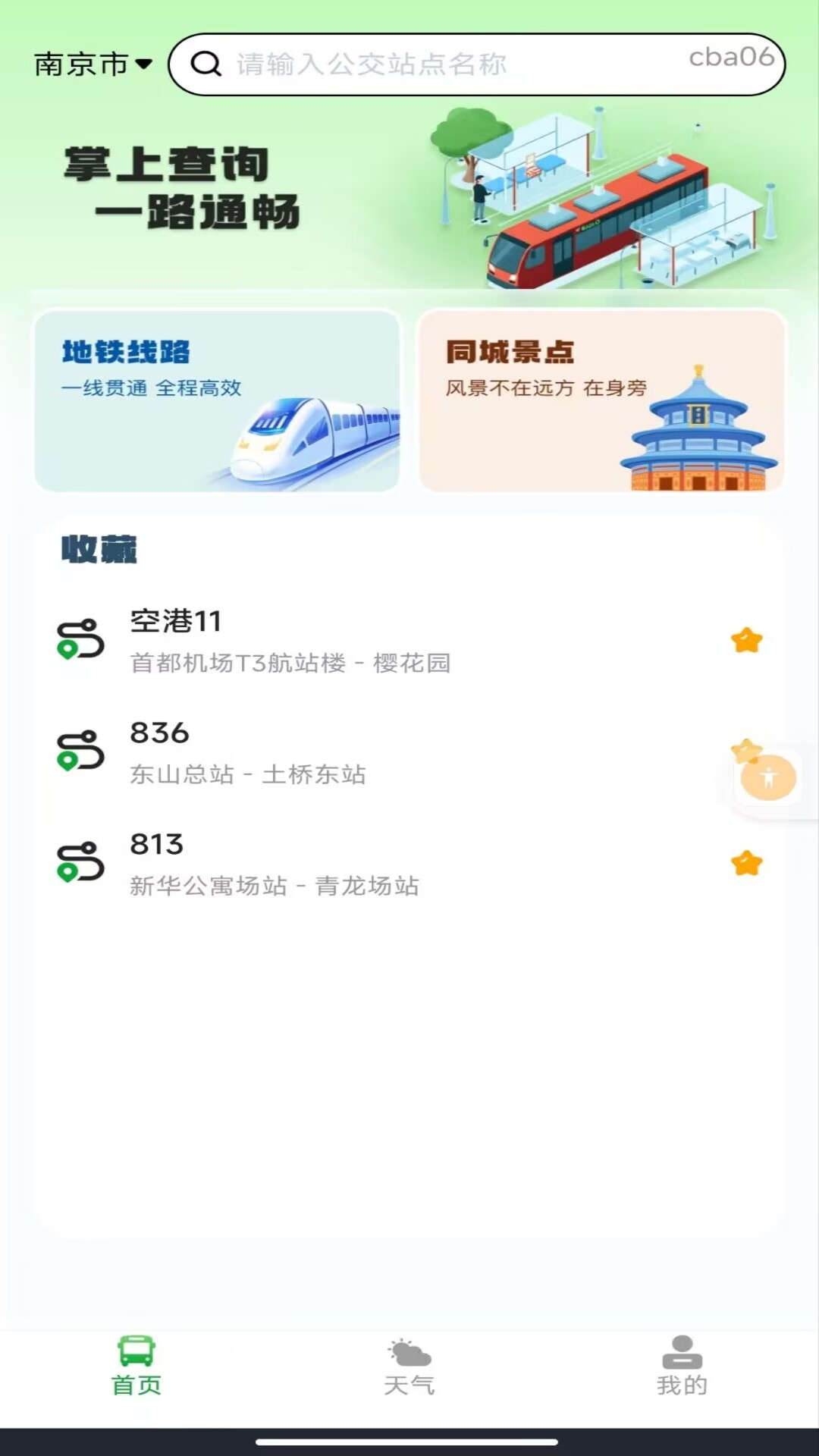Remove 813 from favorites via star
Screen dimensions: 819x1456
[x=747, y=861]
